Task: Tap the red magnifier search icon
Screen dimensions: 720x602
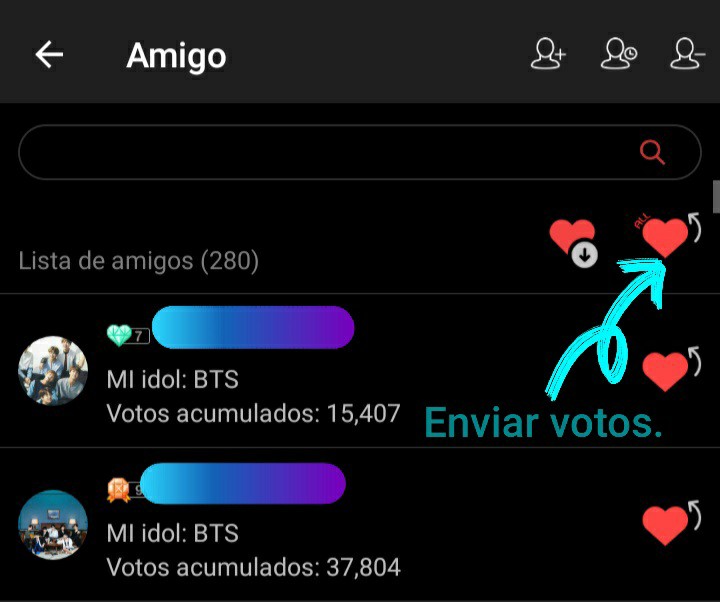Action: 652,152
